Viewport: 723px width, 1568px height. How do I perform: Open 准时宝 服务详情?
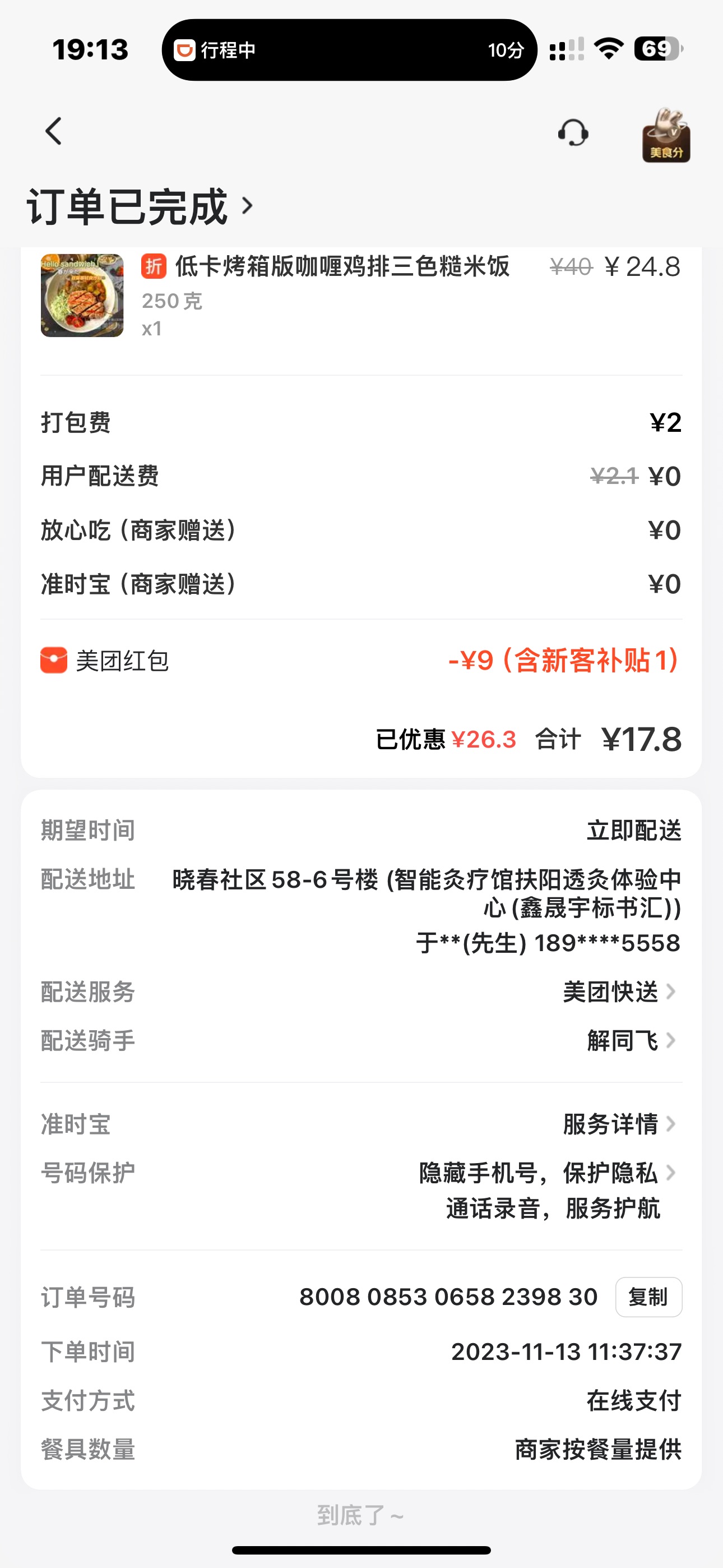619,1124
